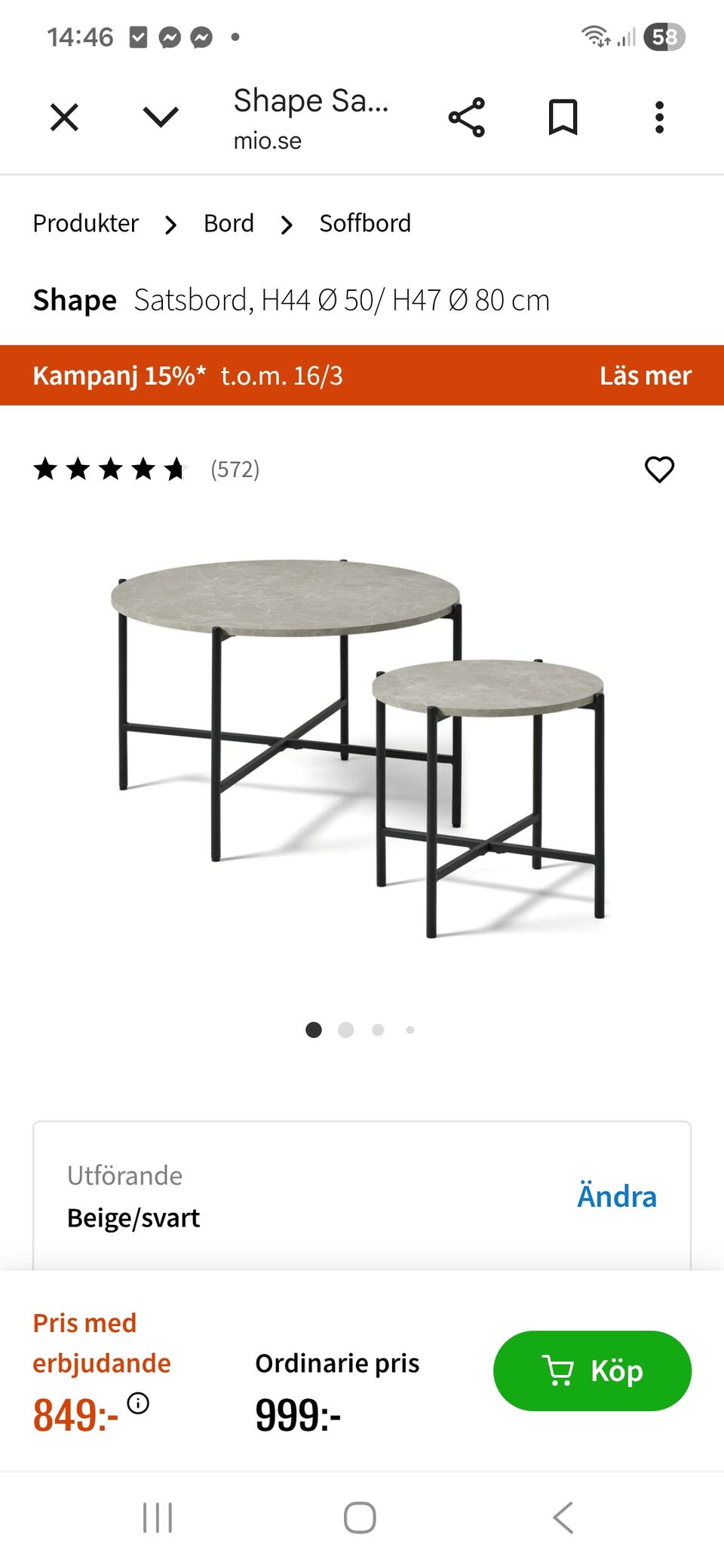Add the table to favorites with heart

pos(659,470)
